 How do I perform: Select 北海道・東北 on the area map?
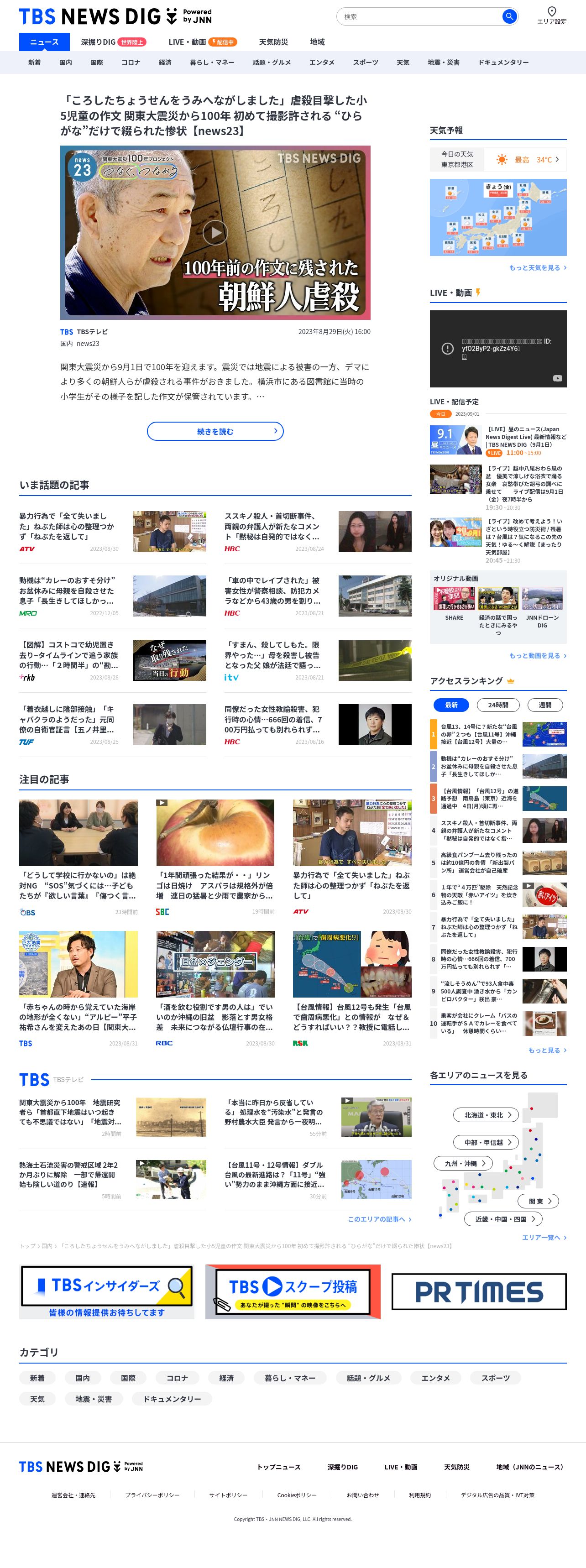[x=486, y=1115]
